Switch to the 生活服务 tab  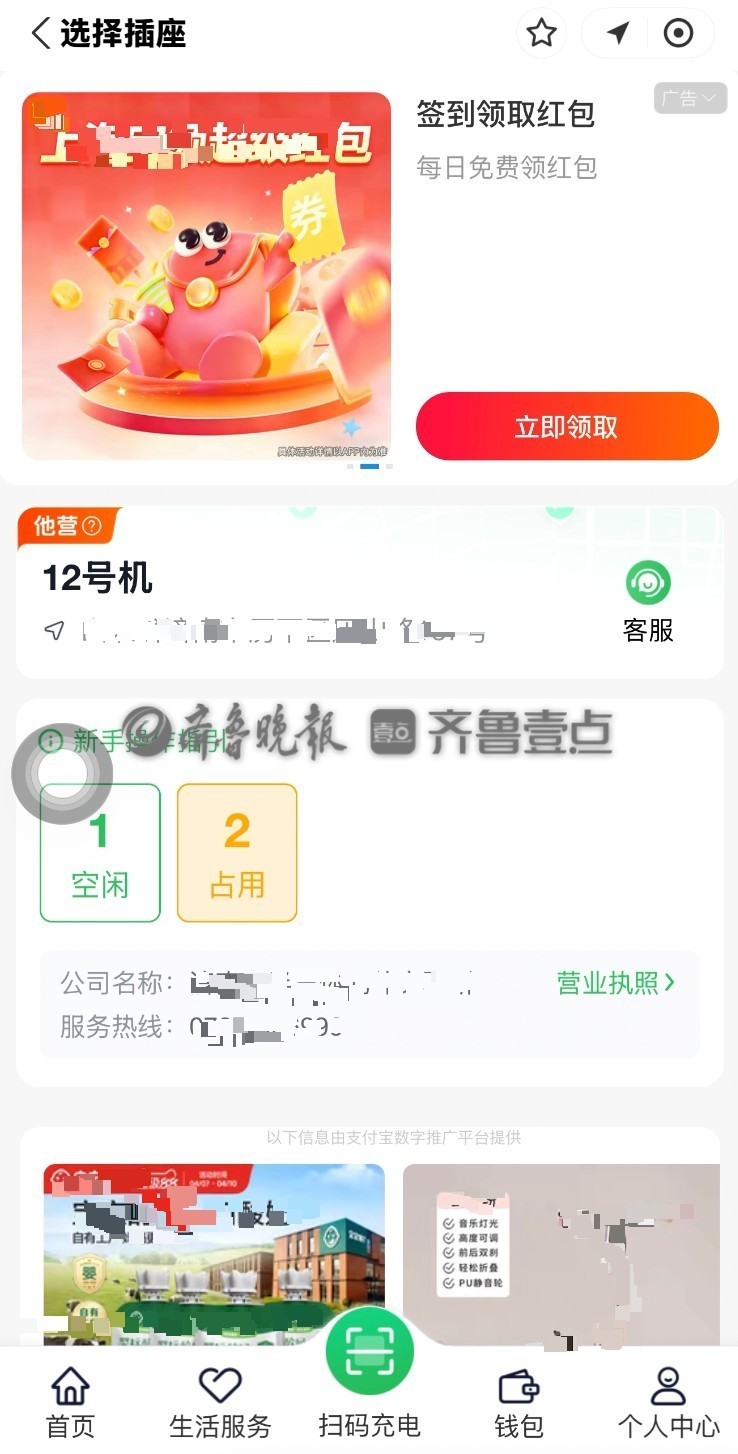(x=220, y=1402)
